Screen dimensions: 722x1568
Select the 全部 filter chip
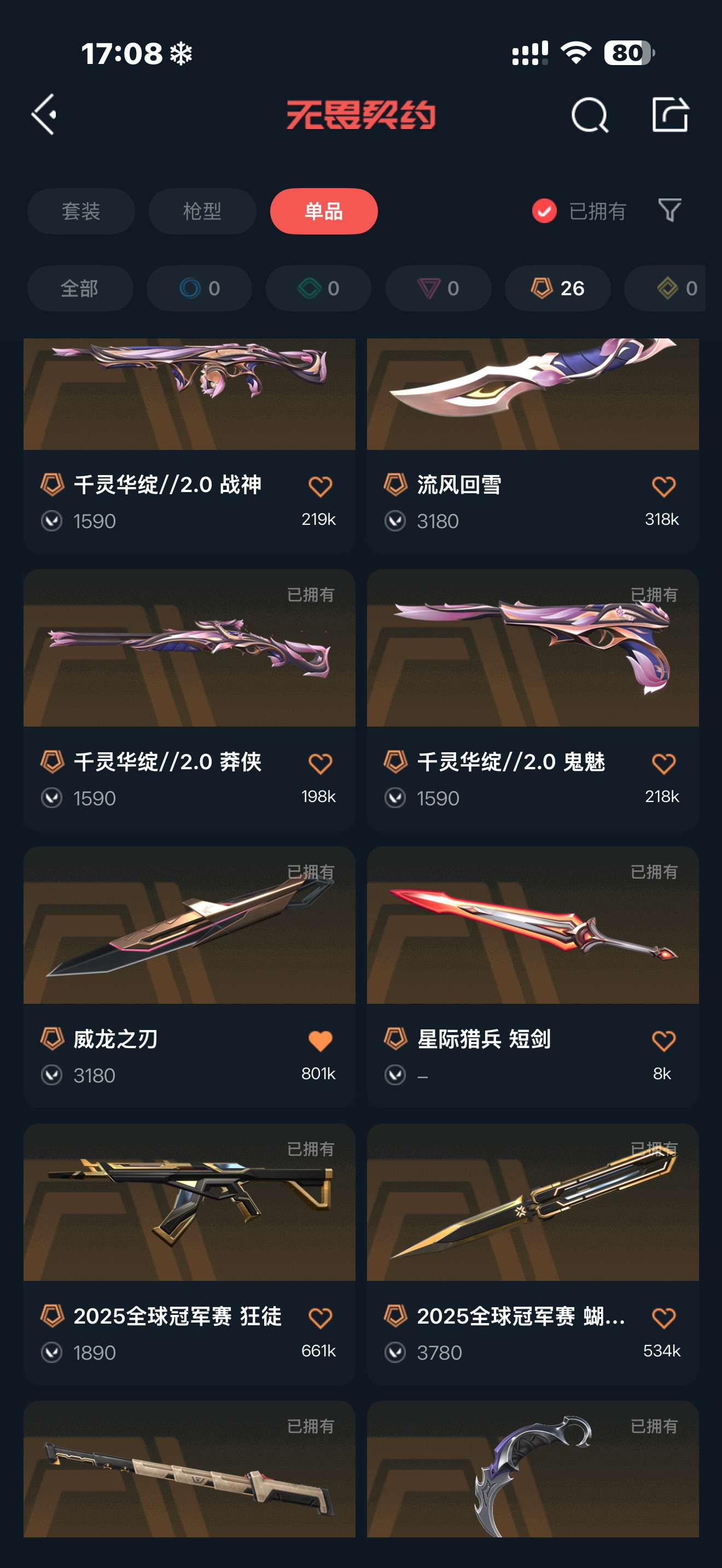[x=80, y=288]
